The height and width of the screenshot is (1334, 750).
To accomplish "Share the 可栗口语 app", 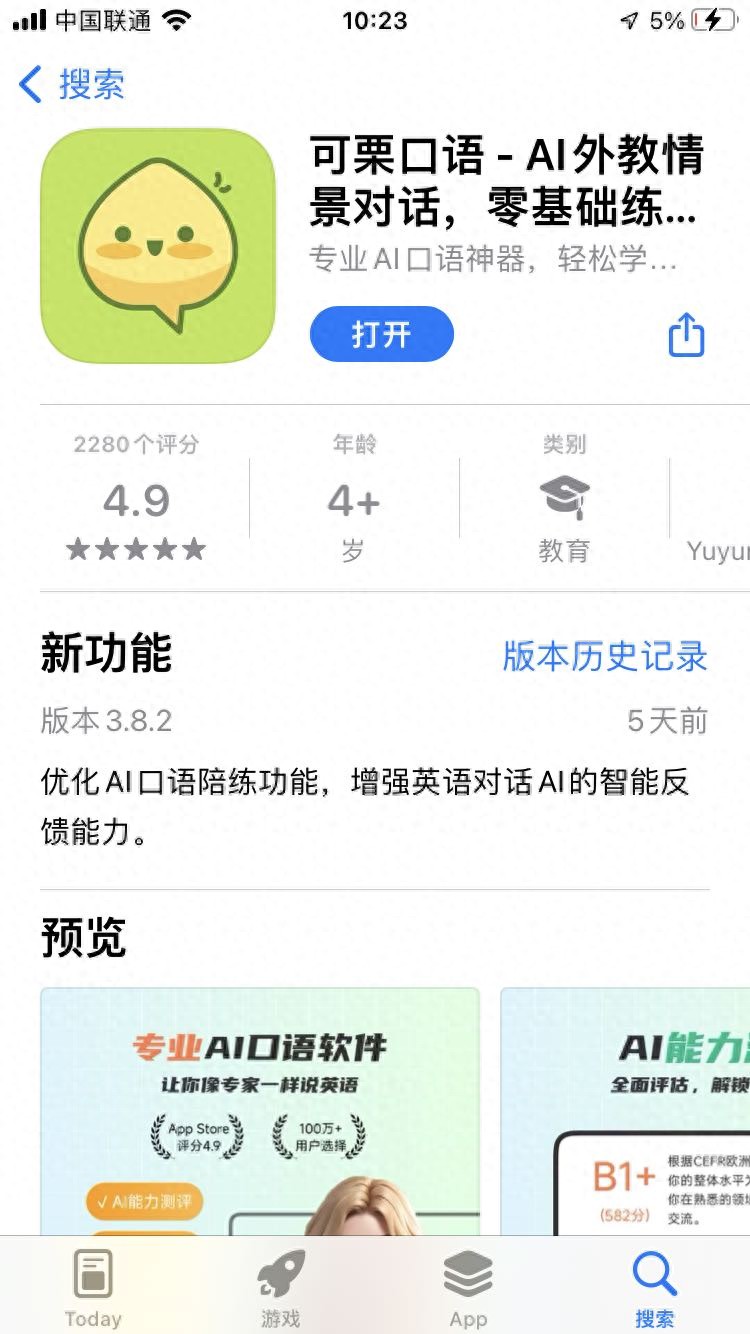I will (686, 334).
